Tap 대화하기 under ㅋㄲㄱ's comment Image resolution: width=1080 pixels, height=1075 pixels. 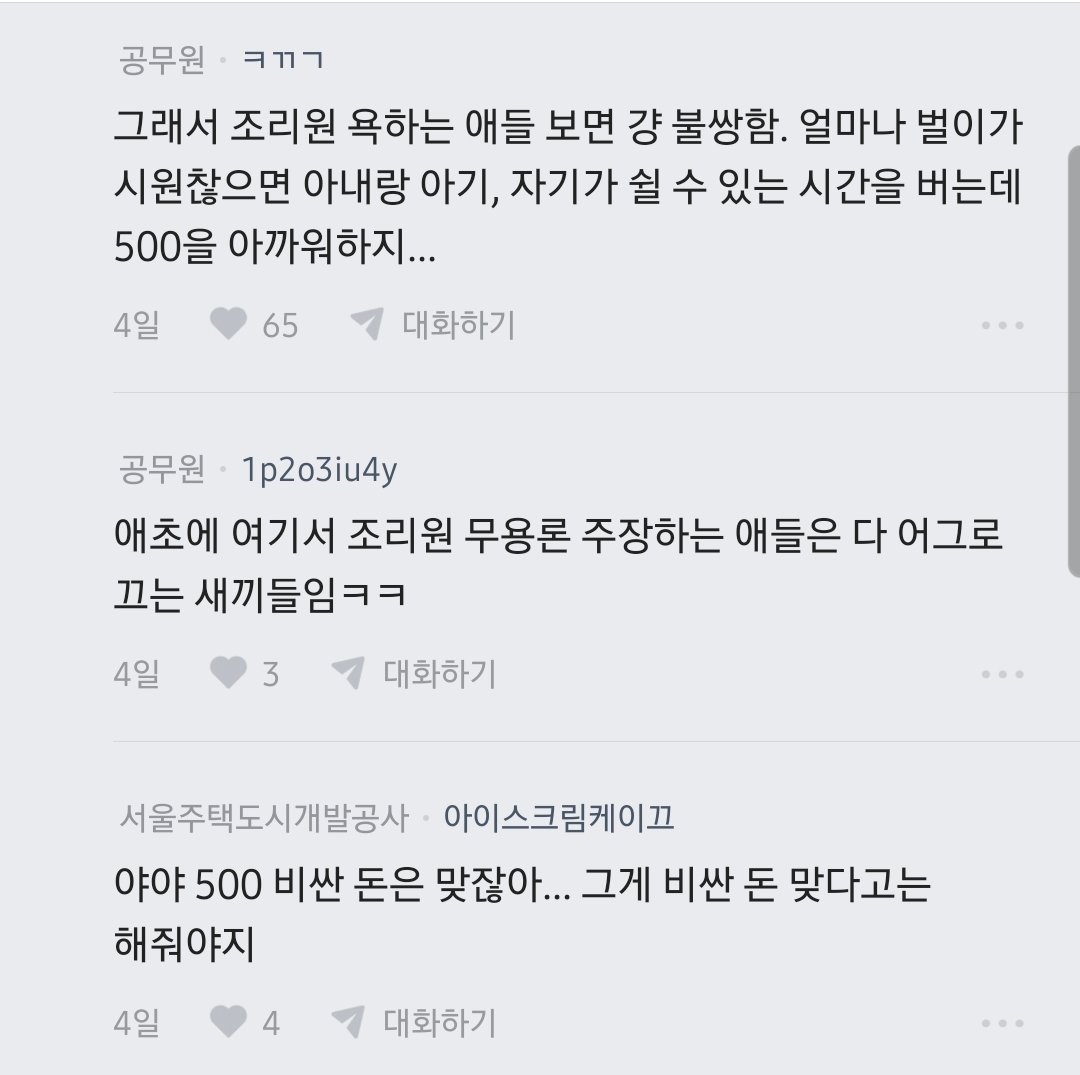coord(433,325)
